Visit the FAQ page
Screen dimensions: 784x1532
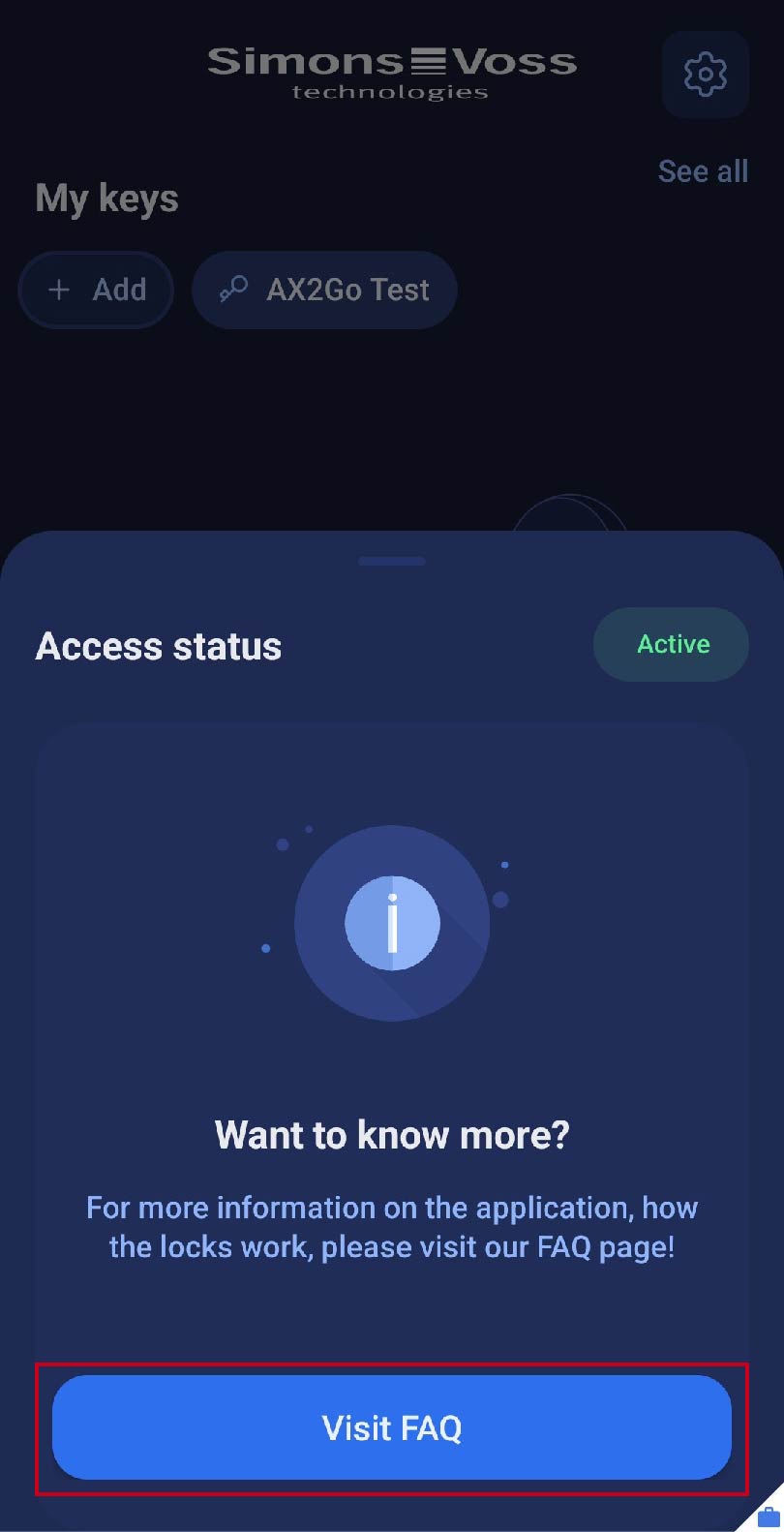click(x=391, y=1427)
